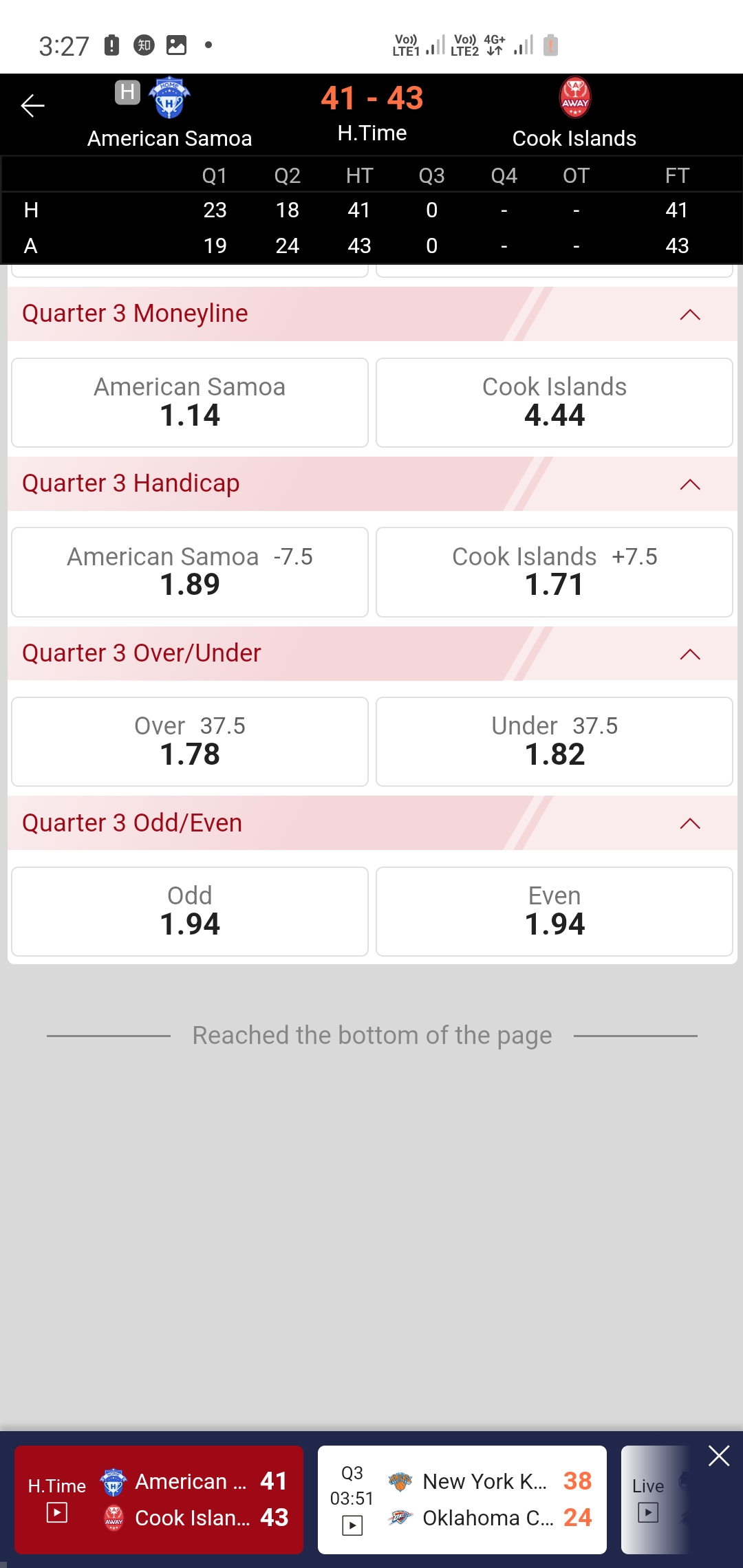
Task: Select Cook Islands +7.5 handicap at 1.71
Action: point(554,571)
